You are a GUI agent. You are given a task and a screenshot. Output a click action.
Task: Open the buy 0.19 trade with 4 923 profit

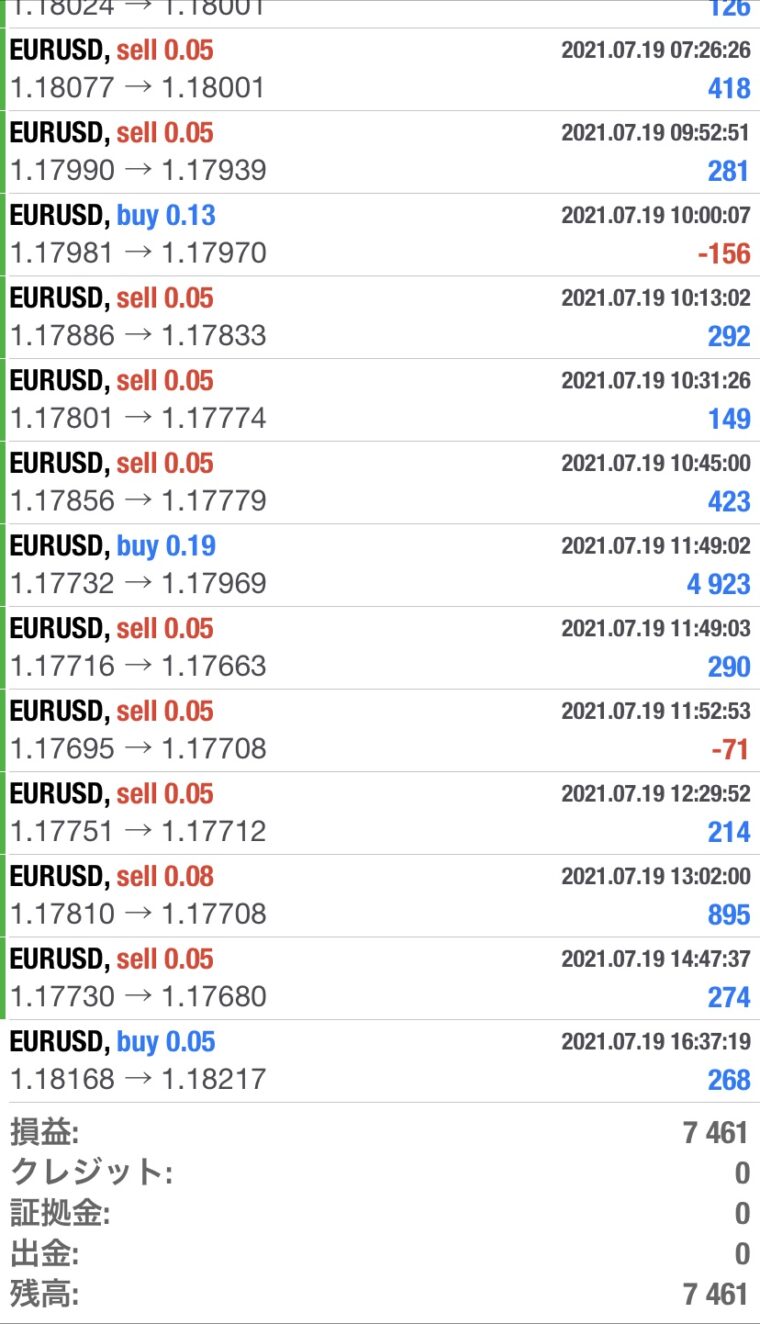[380, 565]
